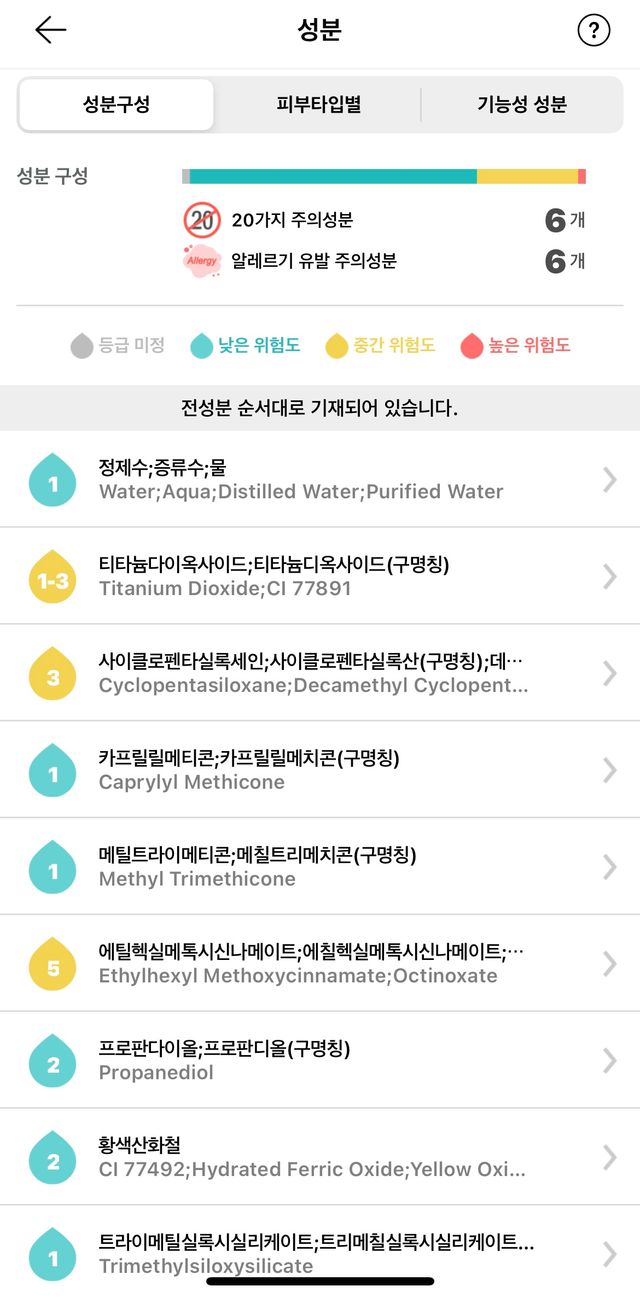Viewport: 640px width, 1298px height.
Task: Open the Titanium Dioxide ingredient details
Action: pos(320,577)
